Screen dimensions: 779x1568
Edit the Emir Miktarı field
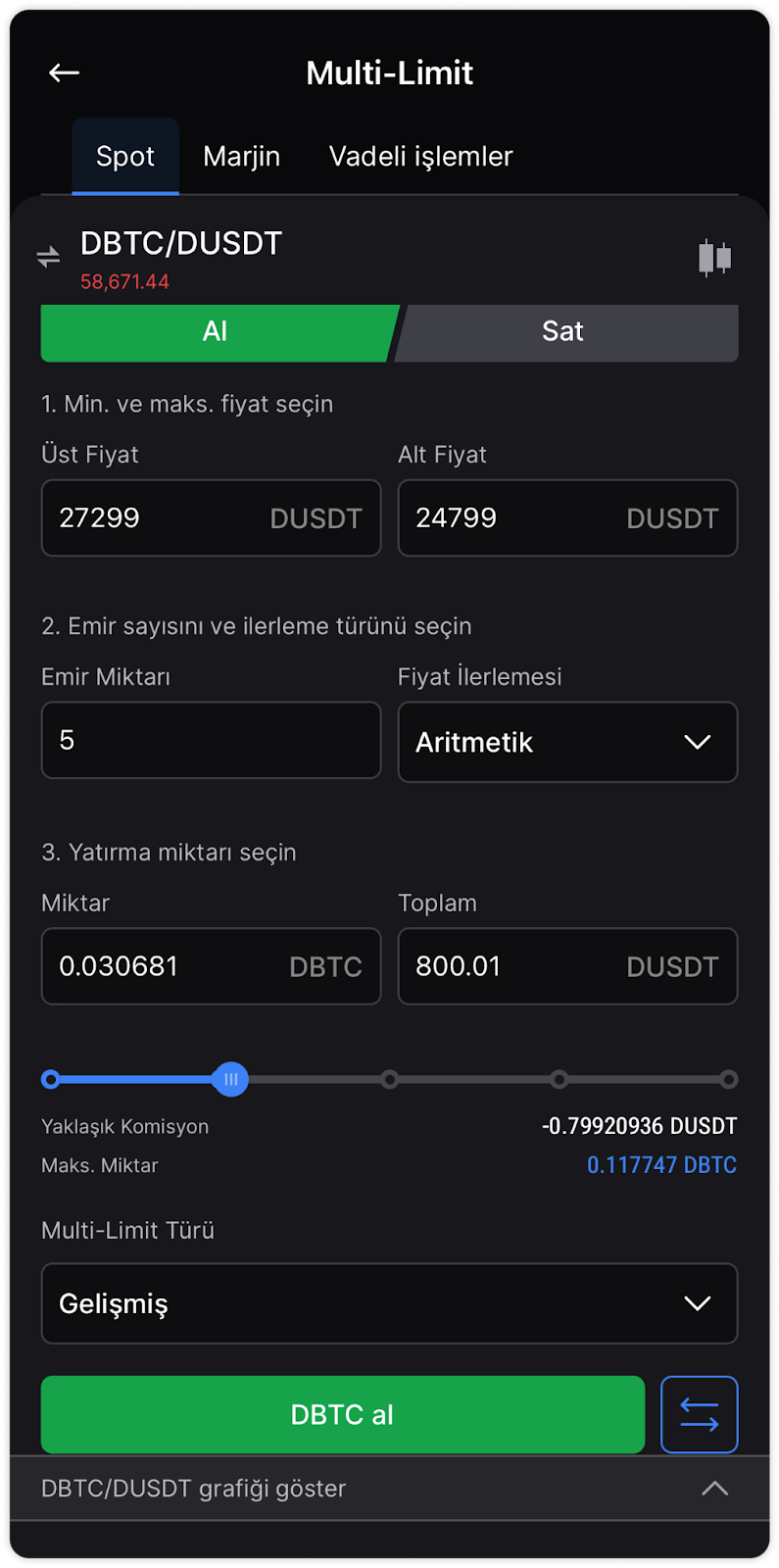[211, 740]
